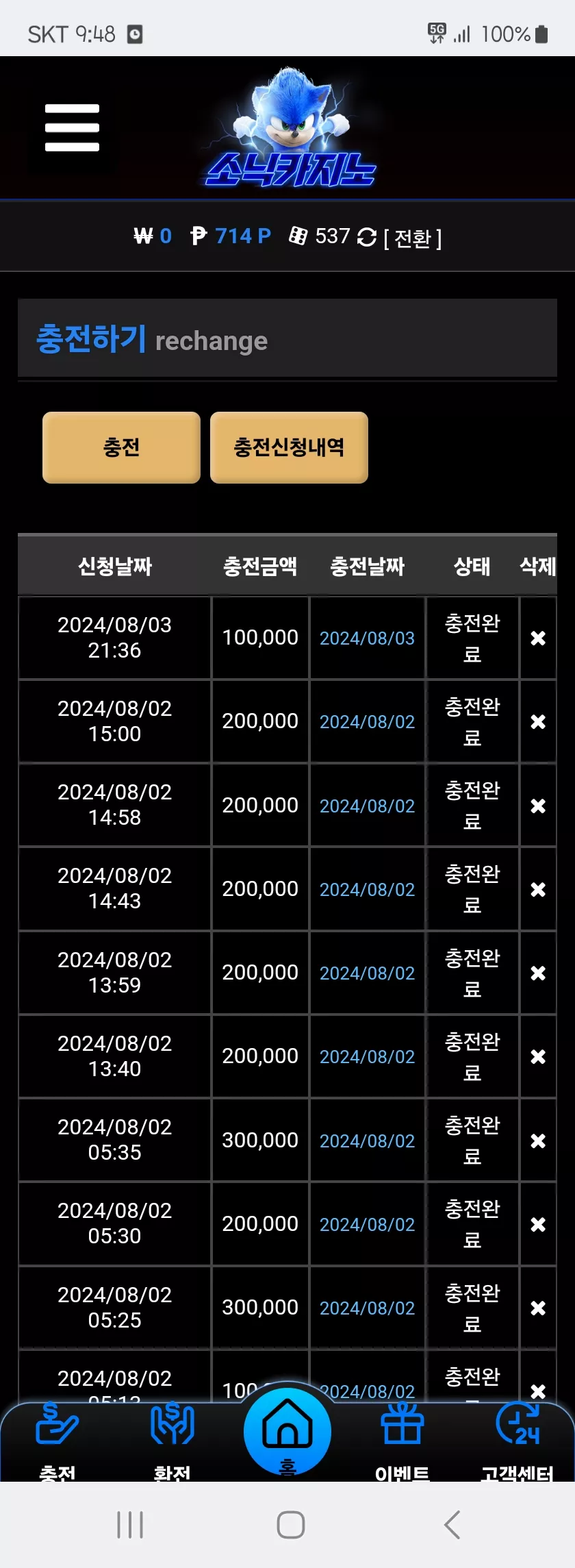
Task: Tap the 소닉카지노 logo
Action: pyautogui.click(x=290, y=127)
